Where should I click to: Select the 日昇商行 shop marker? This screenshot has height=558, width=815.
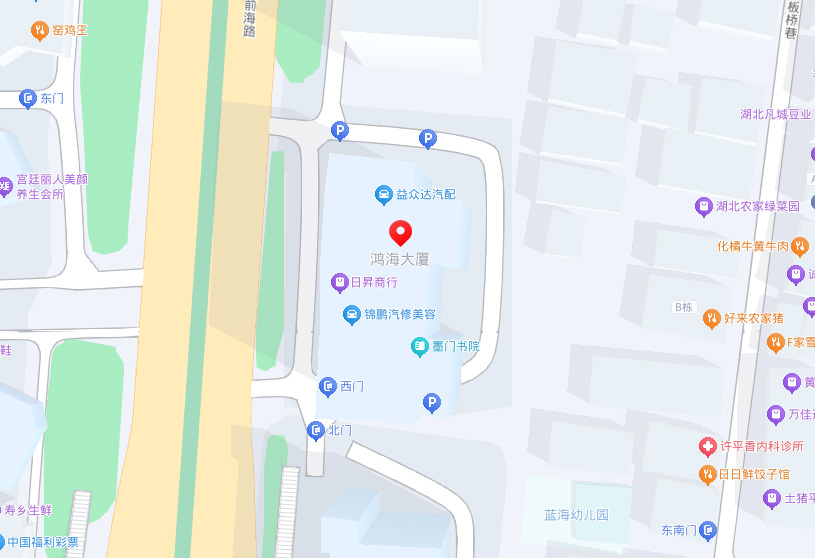[x=340, y=283]
